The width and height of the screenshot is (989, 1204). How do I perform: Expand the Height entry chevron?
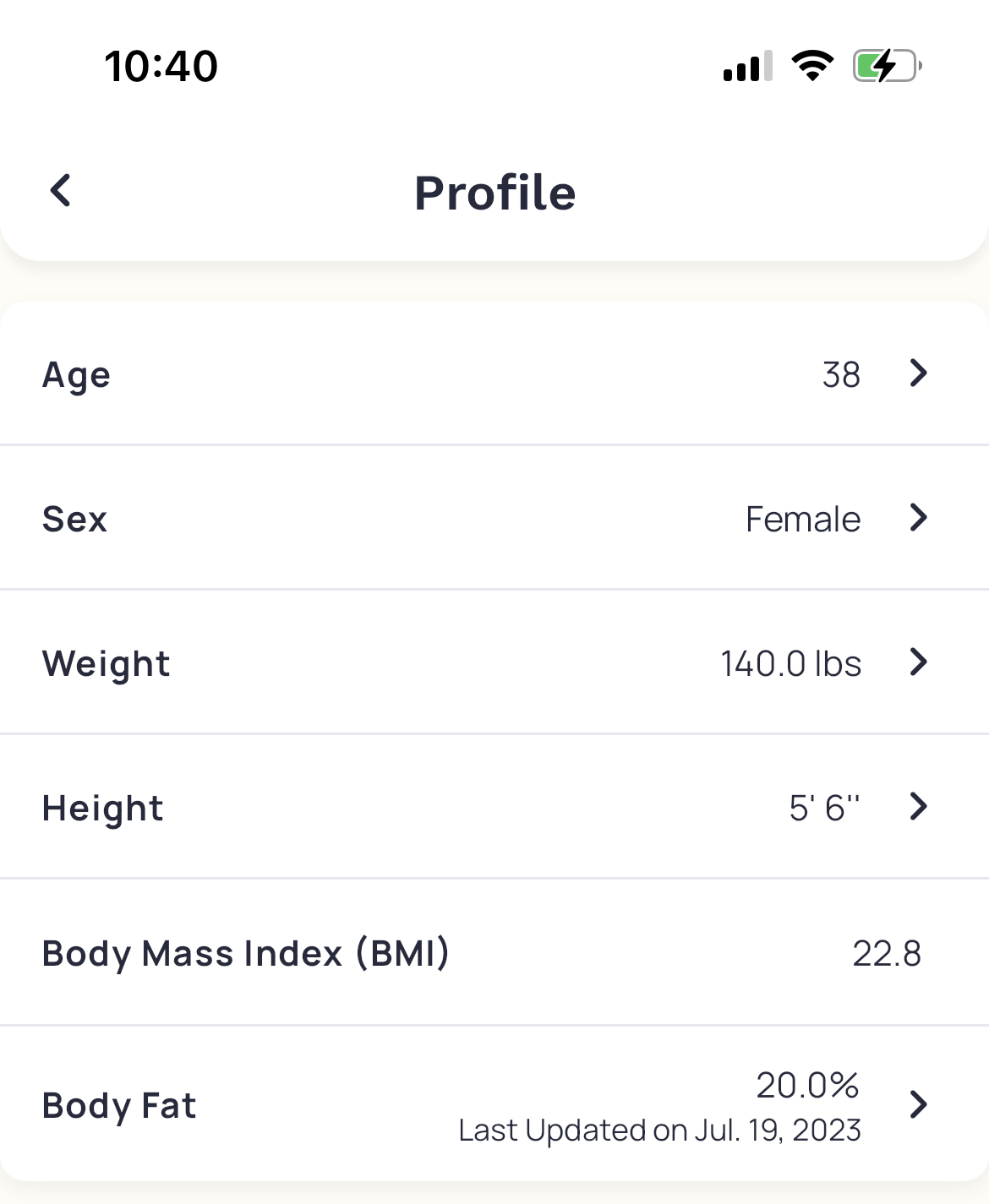click(918, 807)
